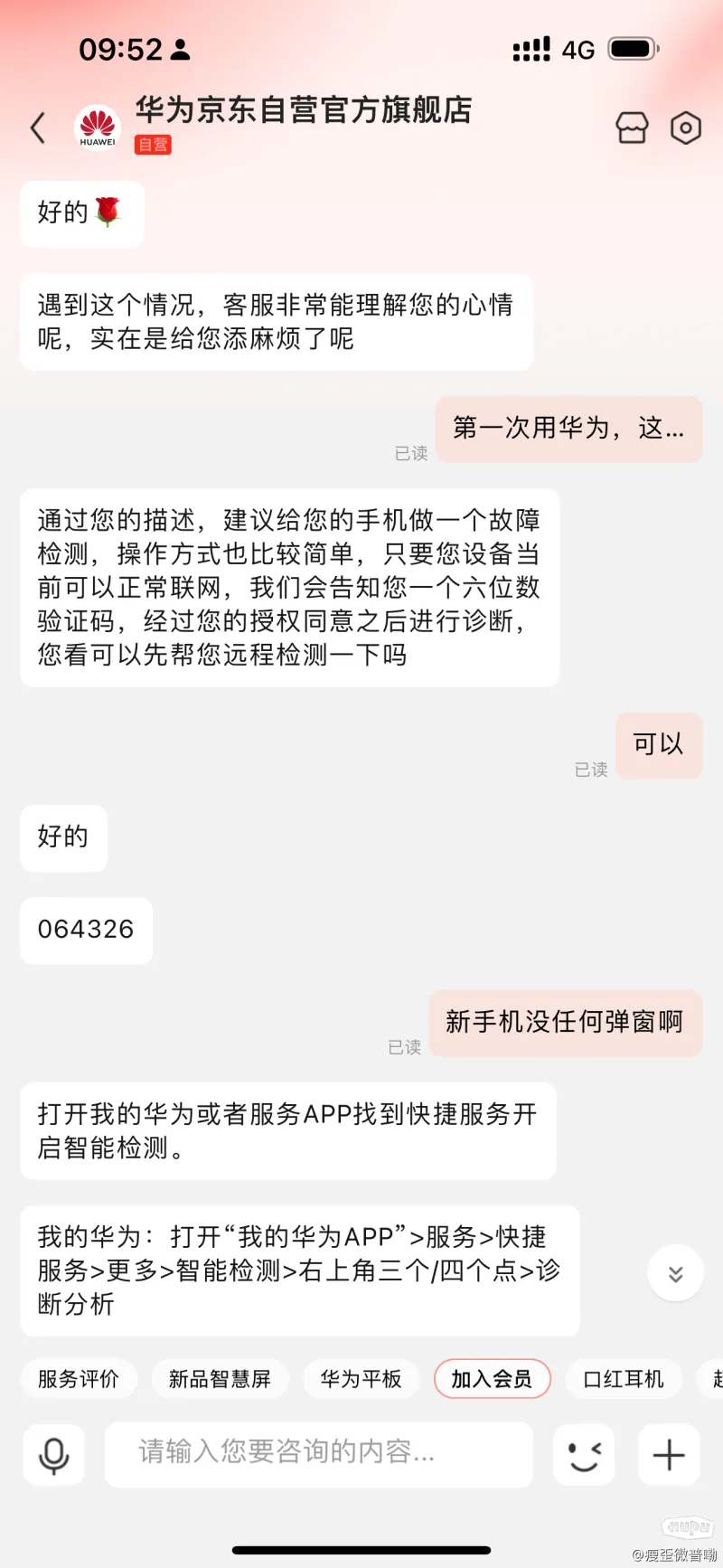The width and height of the screenshot is (723, 1568).
Task: Go back from the Huawei store chat
Action: pos(38,128)
